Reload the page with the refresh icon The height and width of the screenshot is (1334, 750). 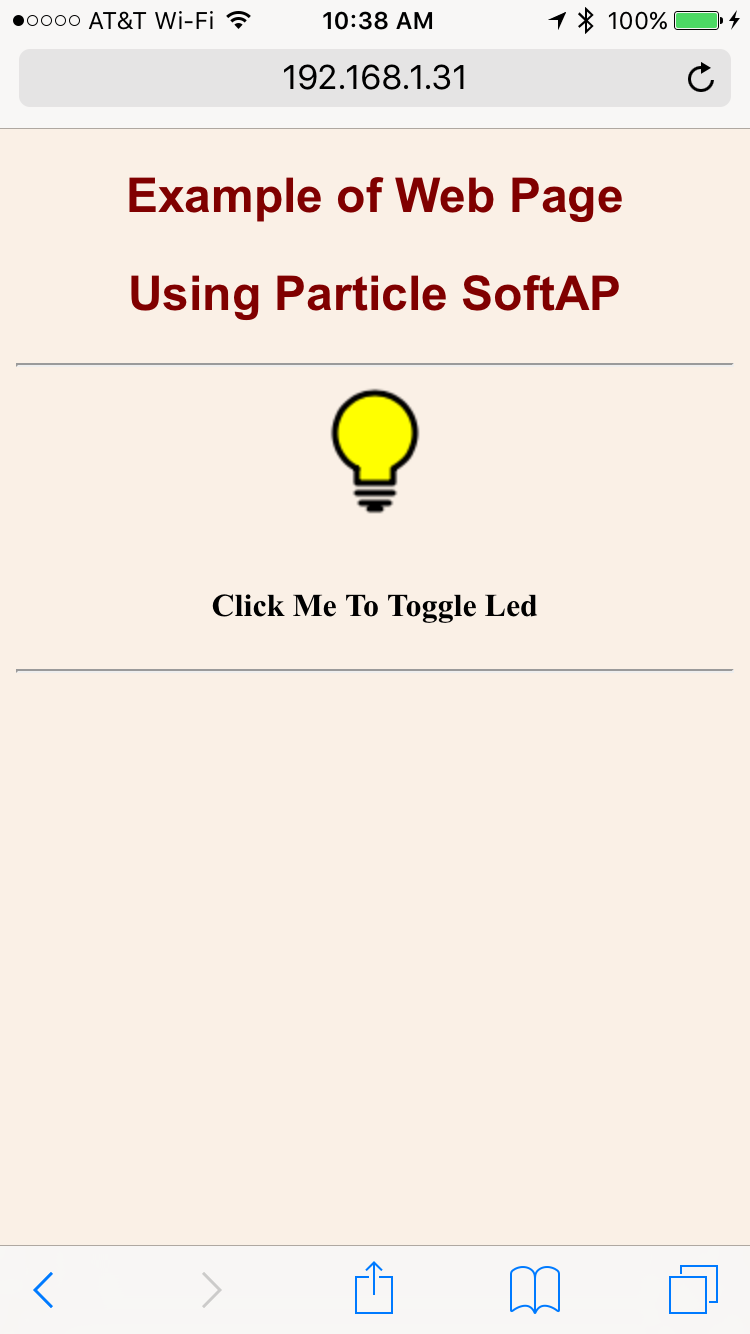pos(701,77)
